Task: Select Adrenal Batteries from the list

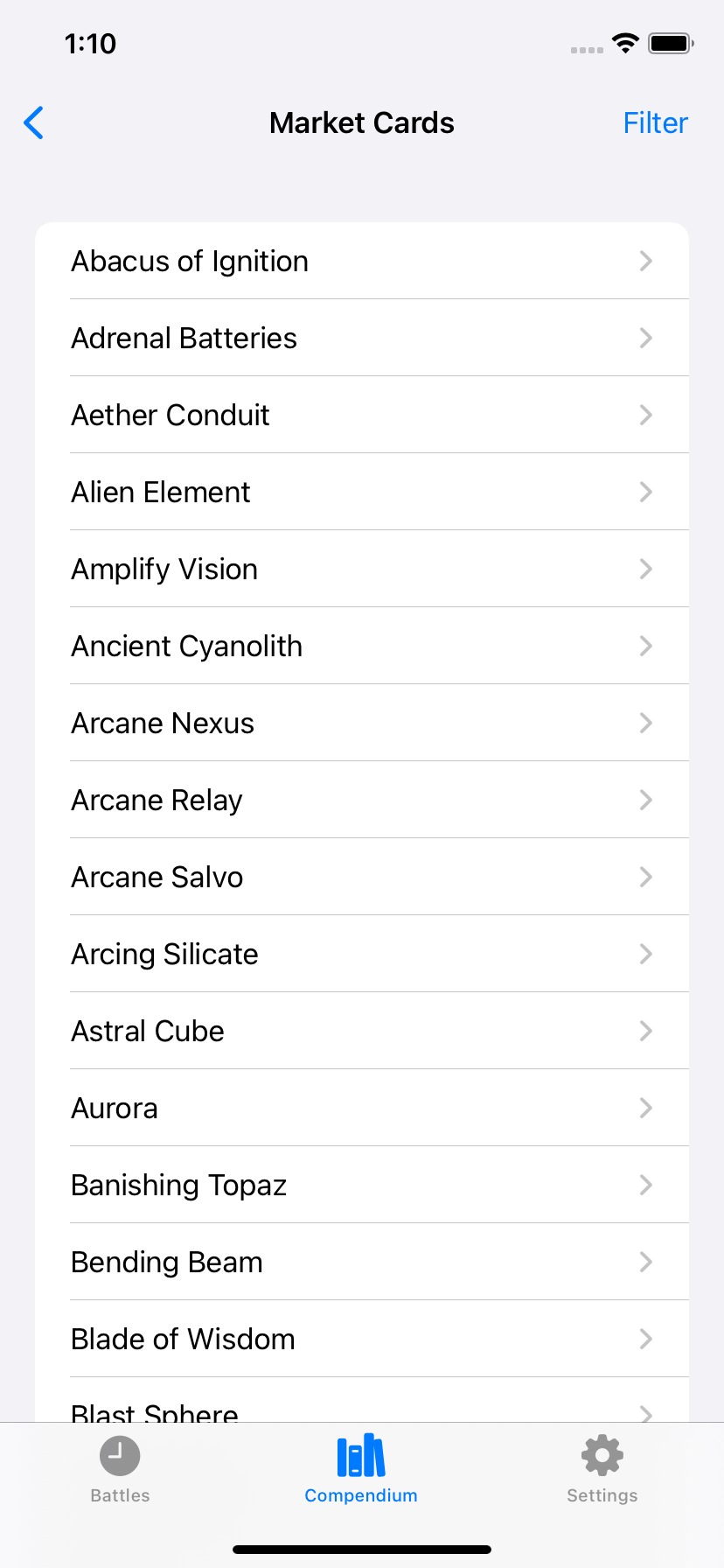Action: 362,338
